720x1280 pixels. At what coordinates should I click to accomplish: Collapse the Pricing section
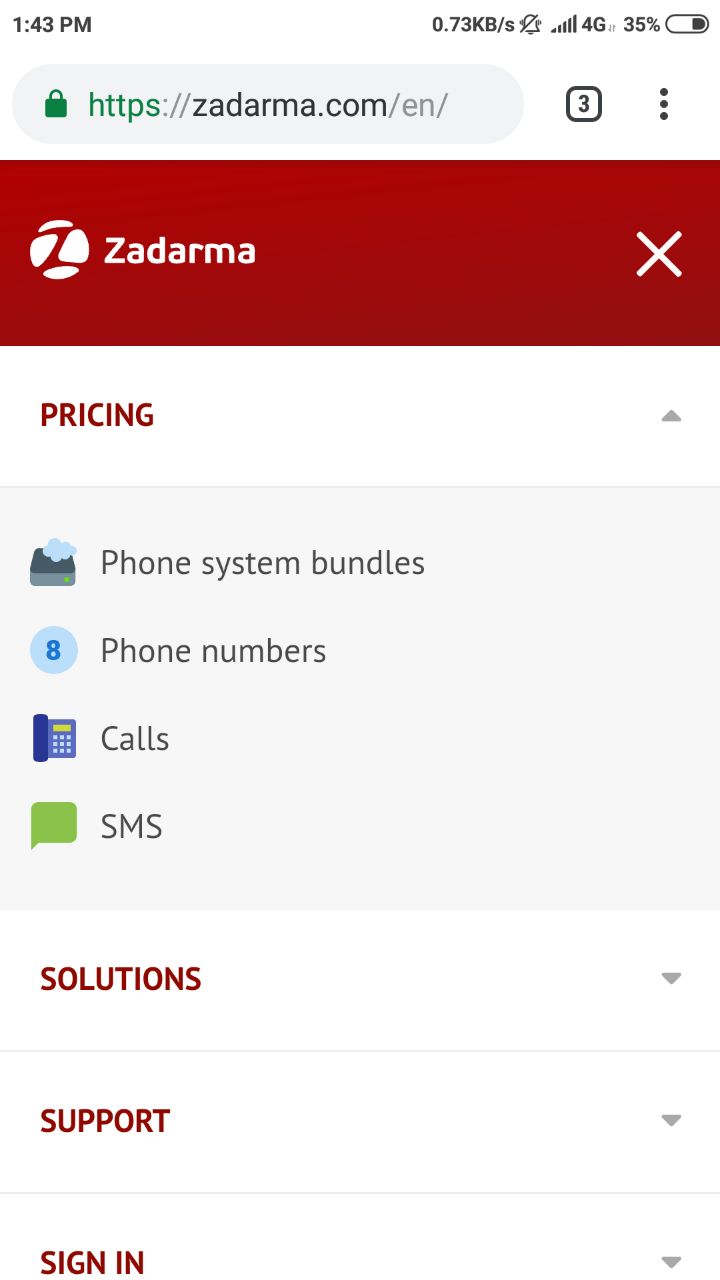(x=360, y=415)
